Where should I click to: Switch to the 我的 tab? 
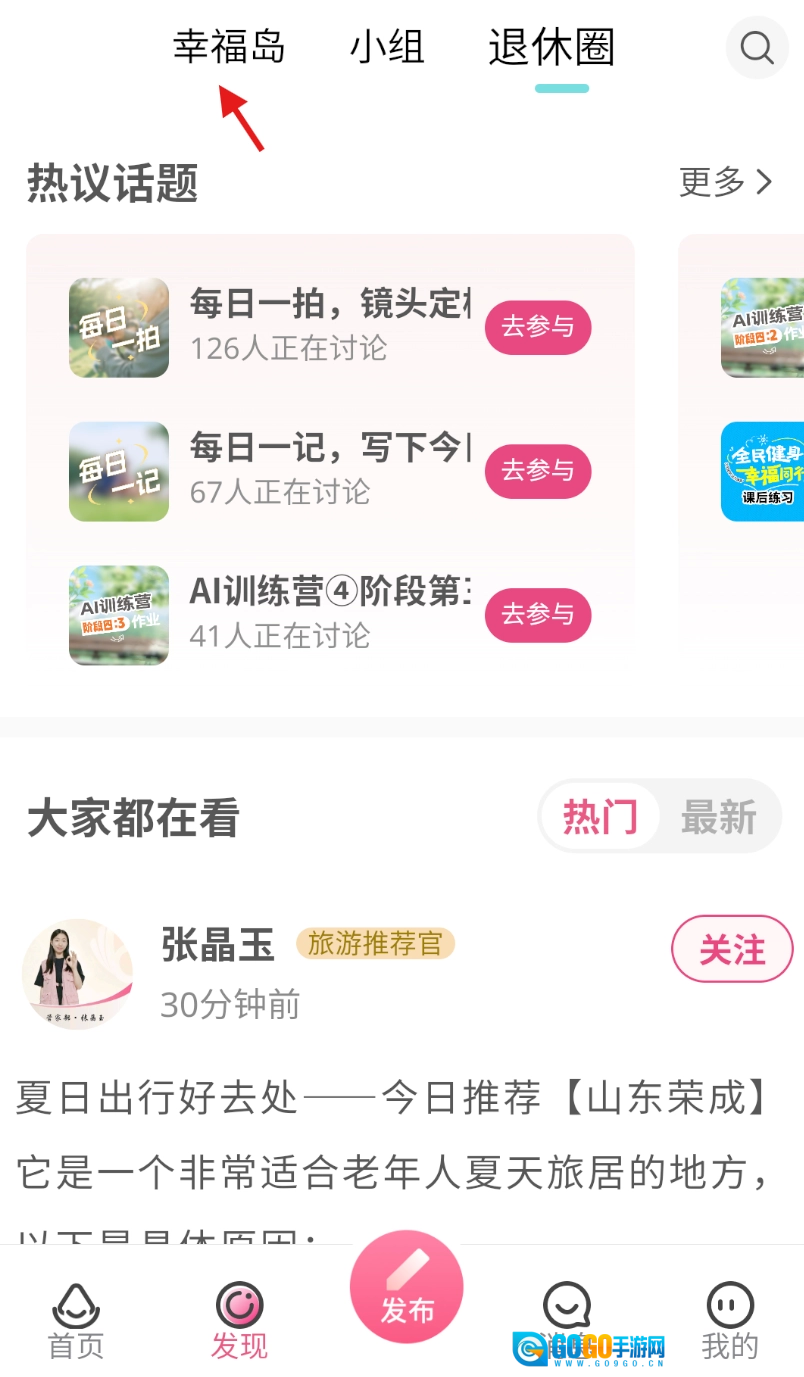point(730,1322)
